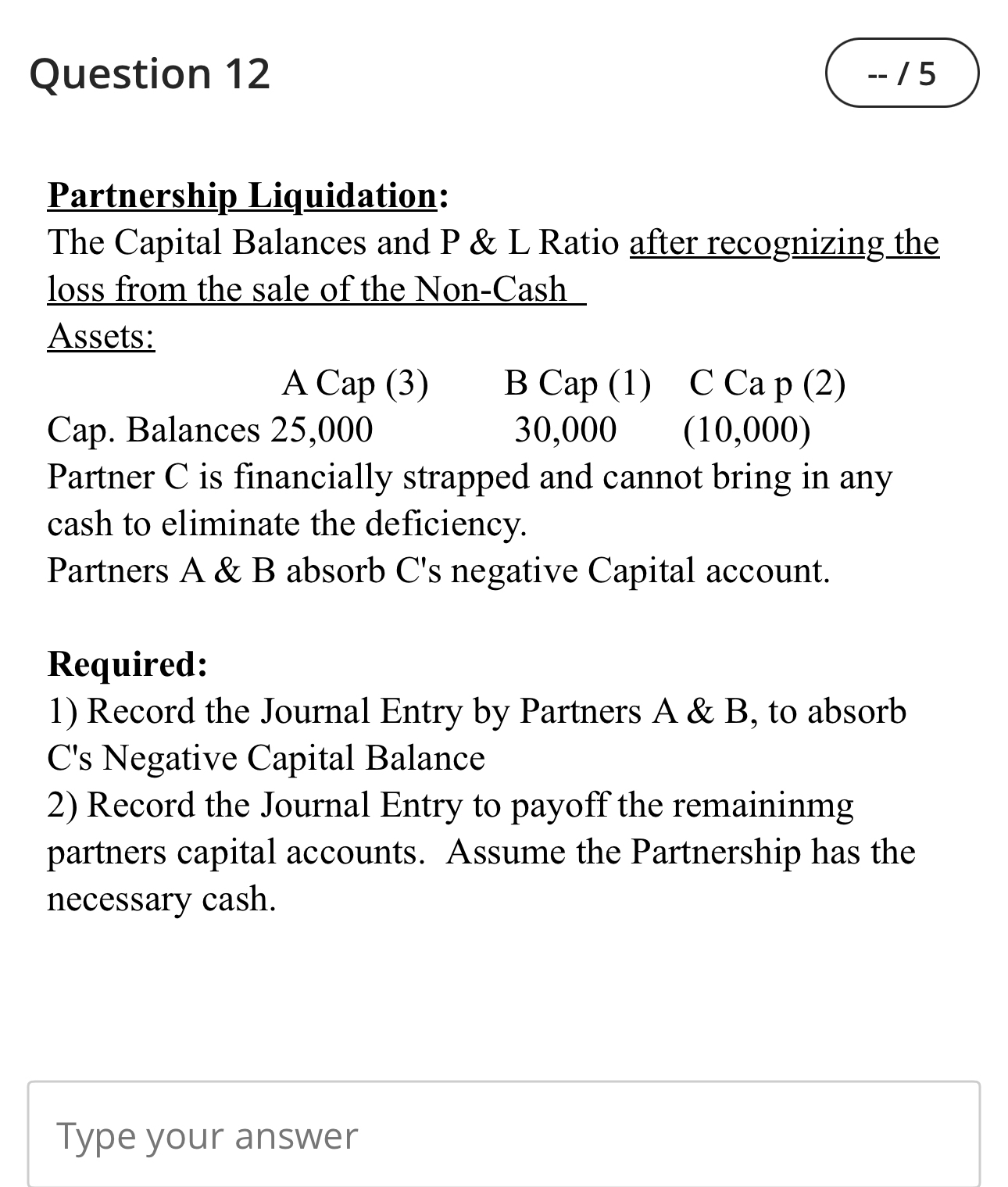Select the underlined 'Assets:' label
Viewport: 1008px width, 1187px height.
pos(99,336)
